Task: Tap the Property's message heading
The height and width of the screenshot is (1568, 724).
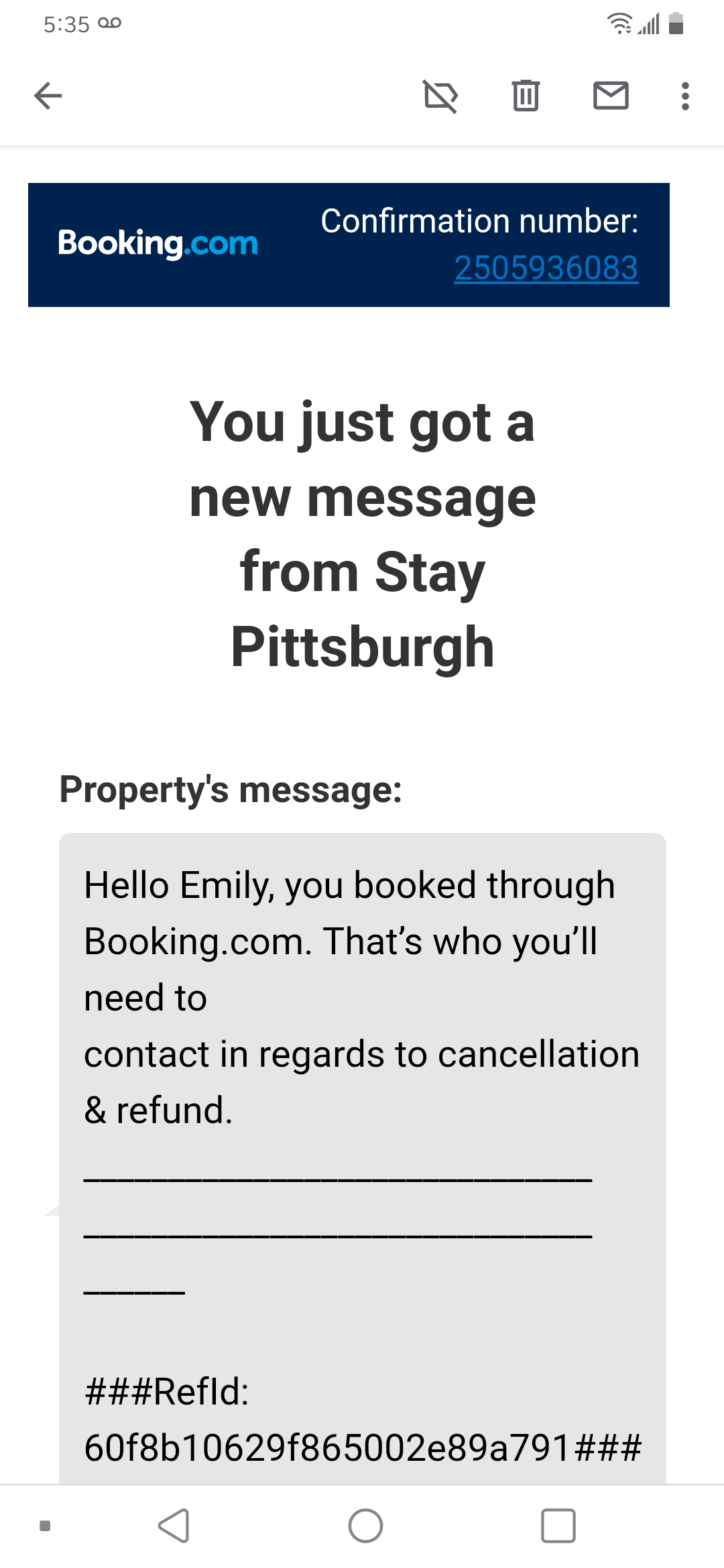Action: point(231,789)
